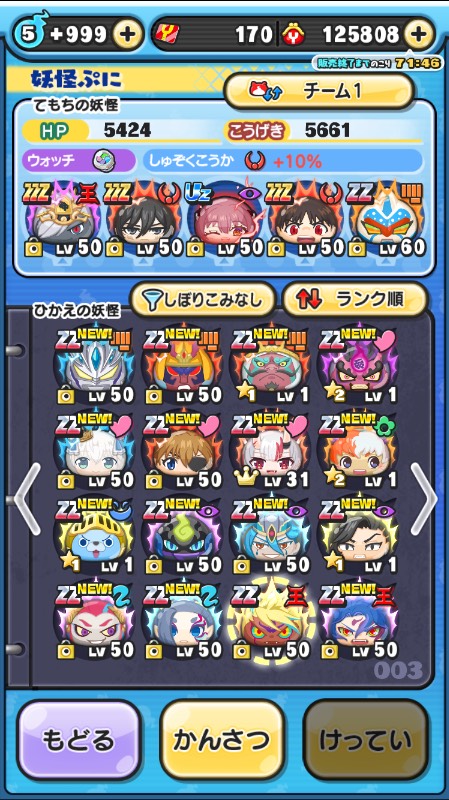The width and height of the screenshot is (449, 800).
Task: Add more Y-money with the plus button
Action: tap(418, 35)
